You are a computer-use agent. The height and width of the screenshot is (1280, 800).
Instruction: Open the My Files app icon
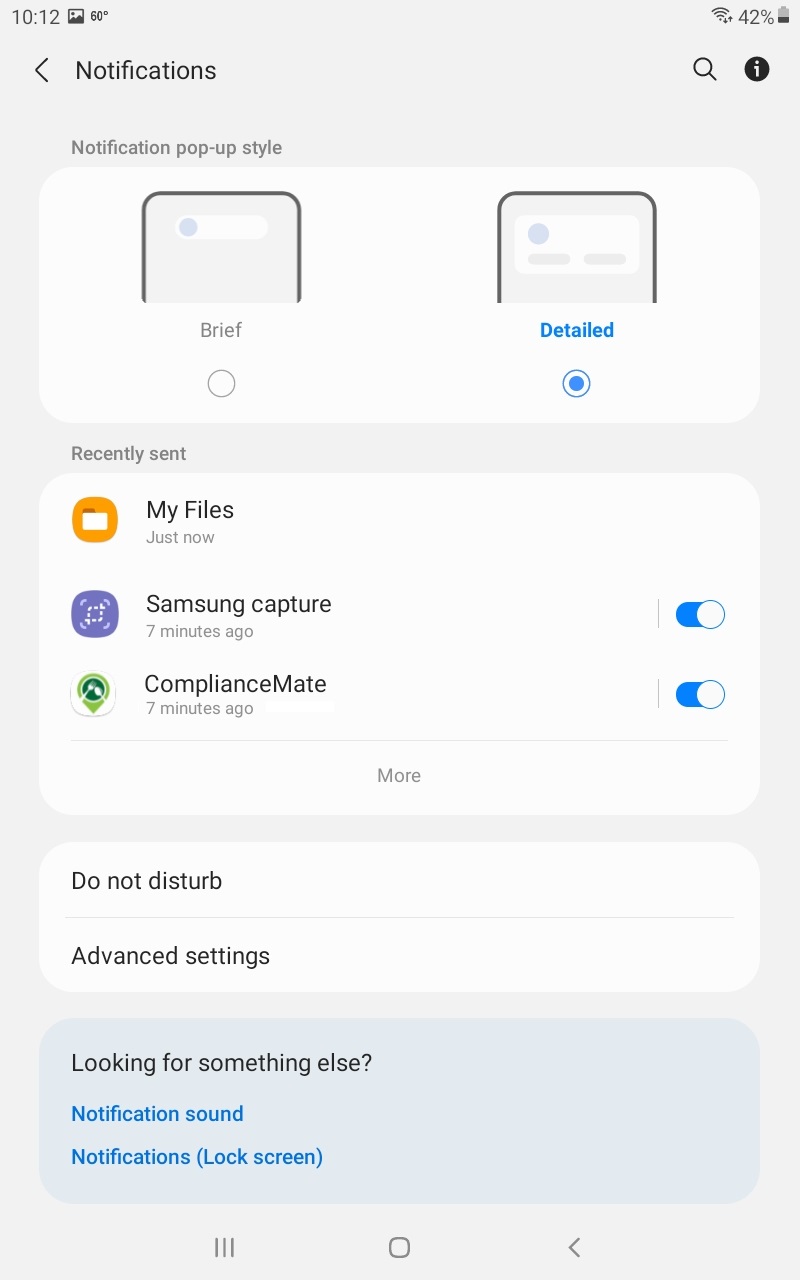(x=94, y=520)
